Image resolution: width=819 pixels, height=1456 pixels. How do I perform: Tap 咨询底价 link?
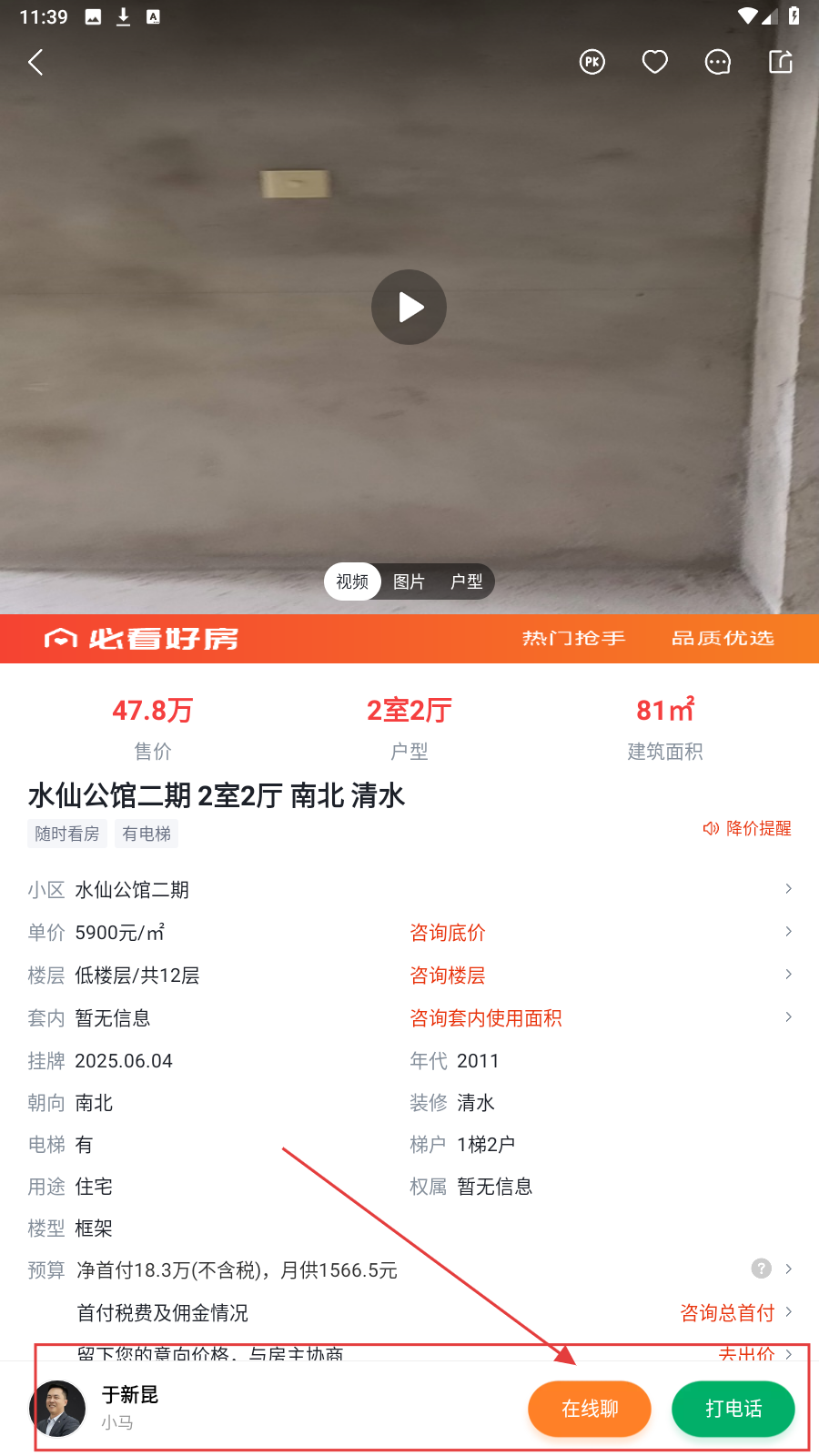pos(448,932)
